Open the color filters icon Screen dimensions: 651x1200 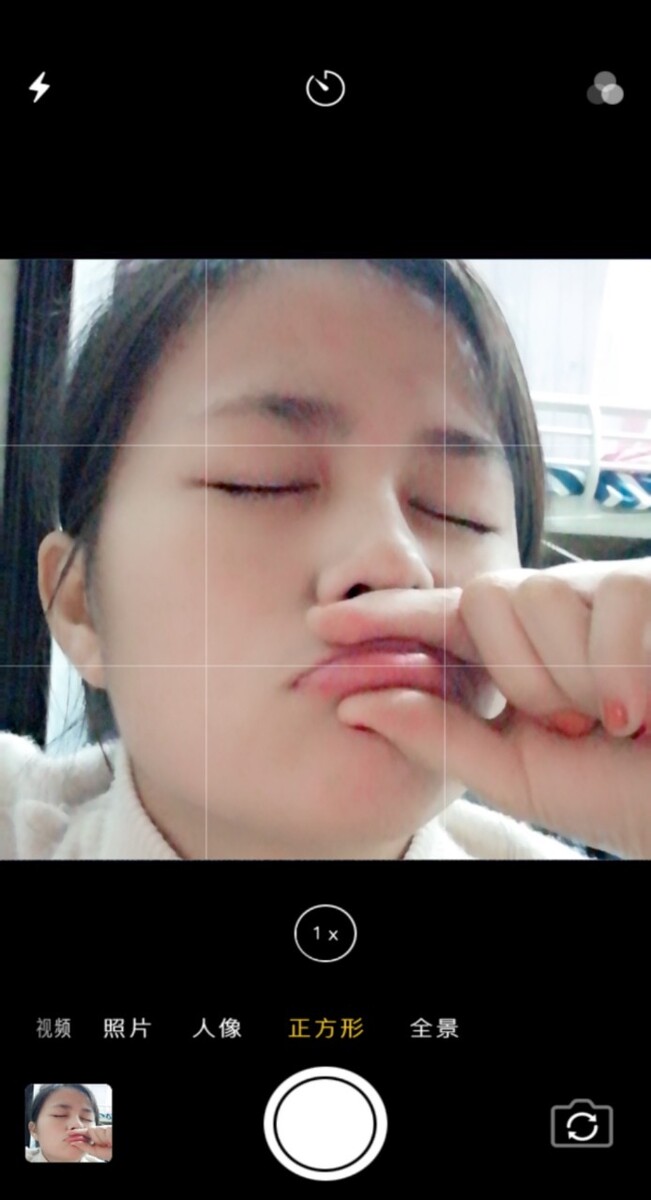pos(605,89)
